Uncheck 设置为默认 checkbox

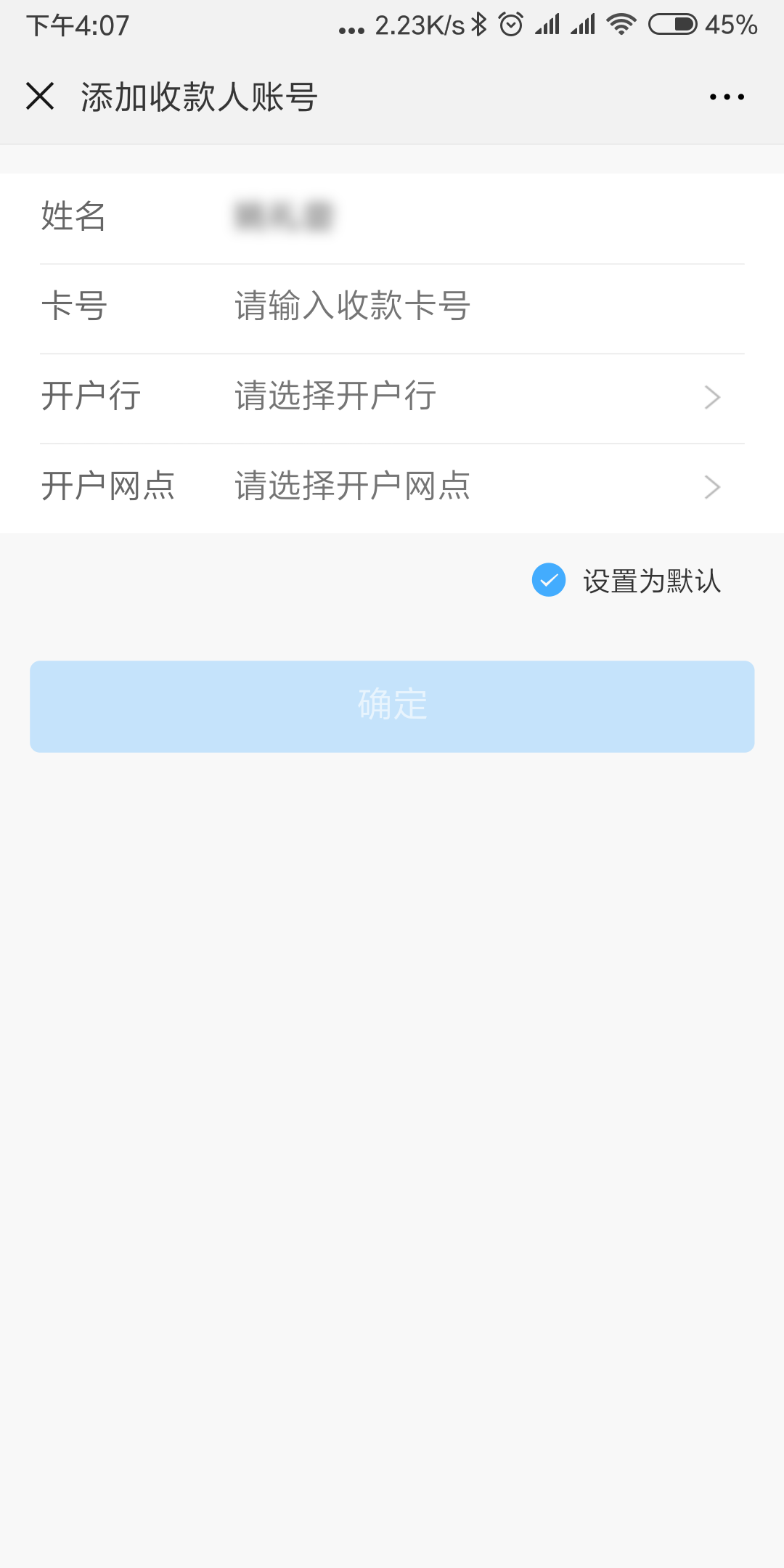[x=549, y=580]
